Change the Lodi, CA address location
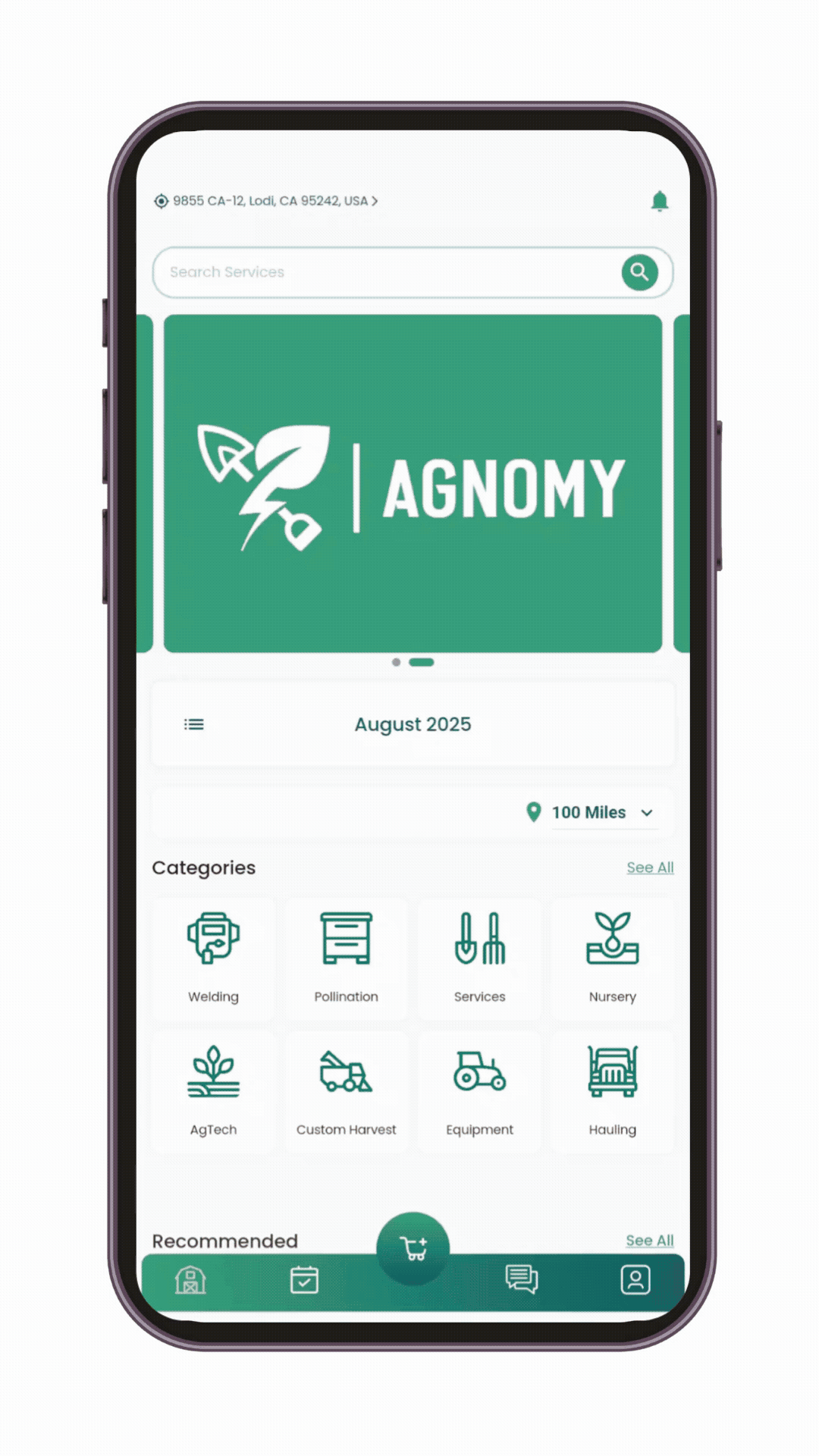 pos(269,201)
